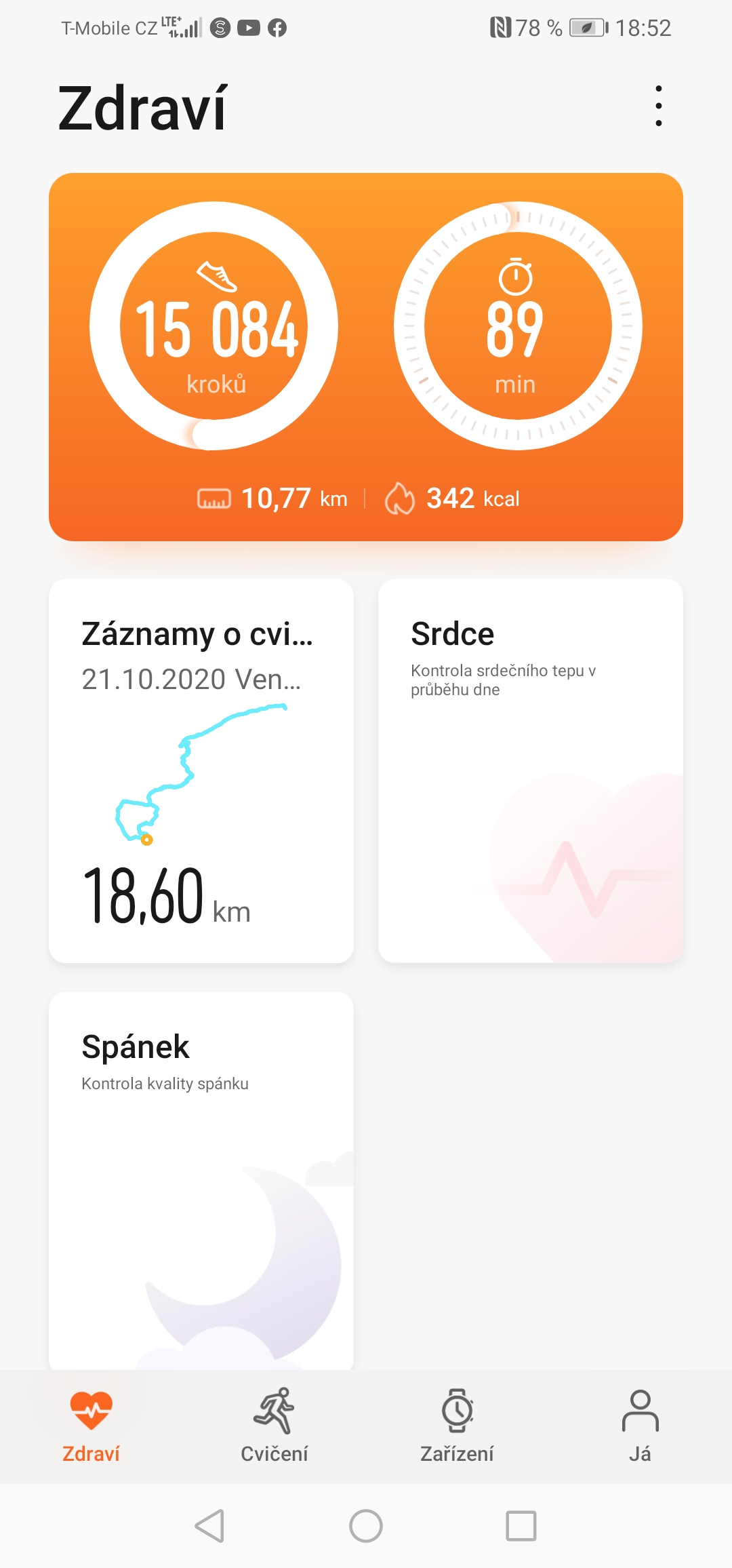
Task: Open the Srdce heart rate card
Action: (531, 770)
